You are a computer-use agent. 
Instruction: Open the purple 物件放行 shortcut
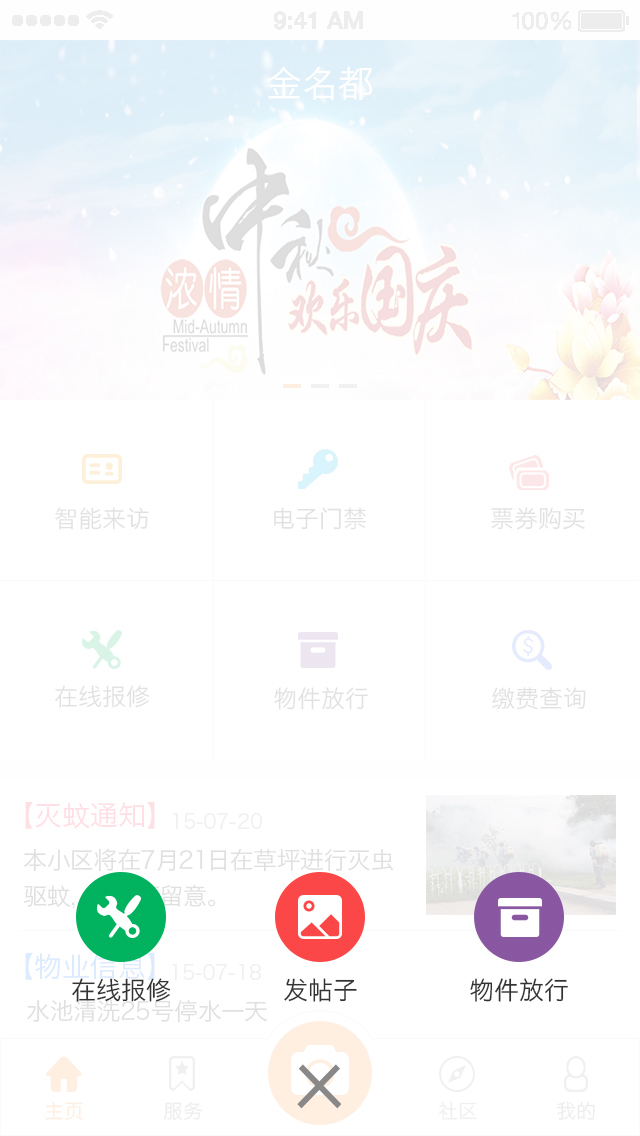pyautogui.click(x=519, y=917)
